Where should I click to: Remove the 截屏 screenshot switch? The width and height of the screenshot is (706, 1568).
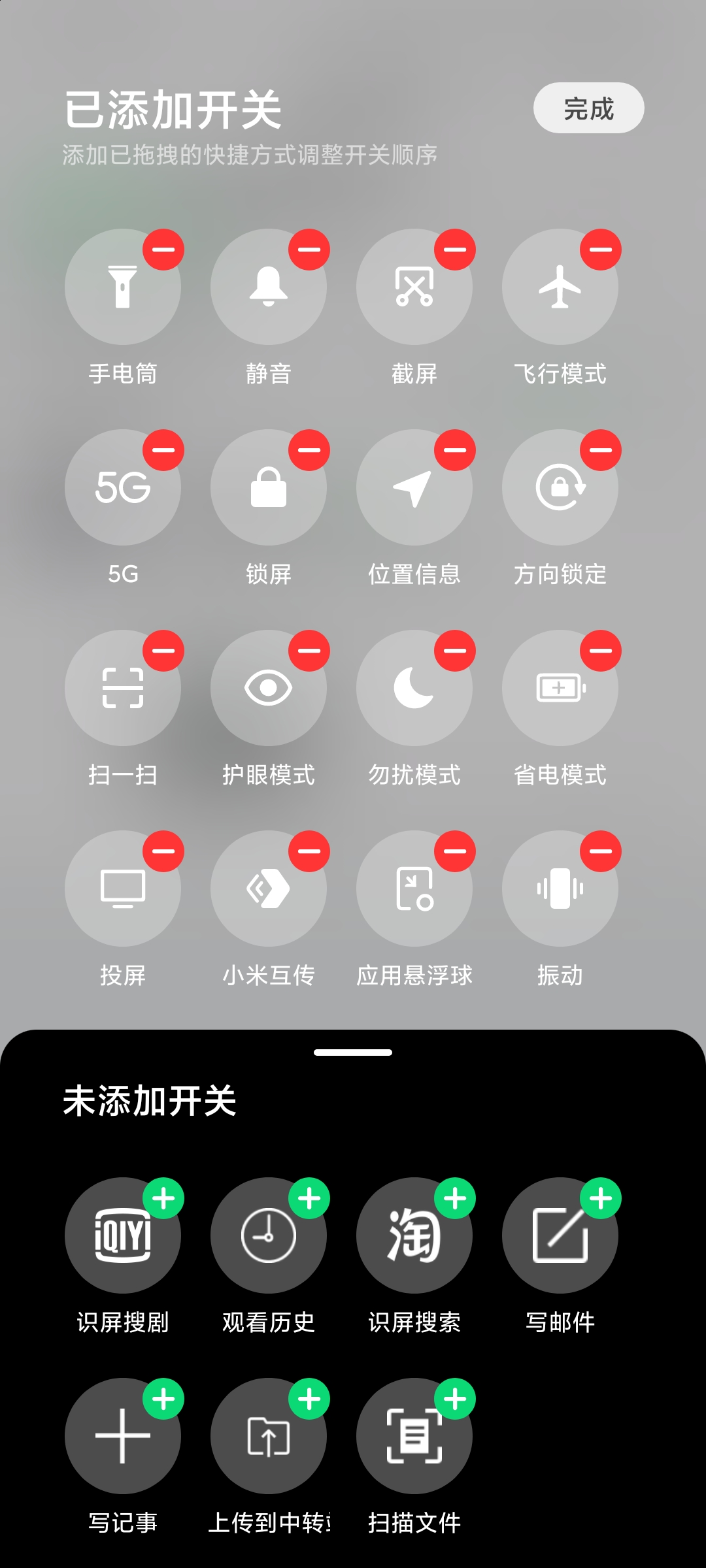tap(455, 250)
